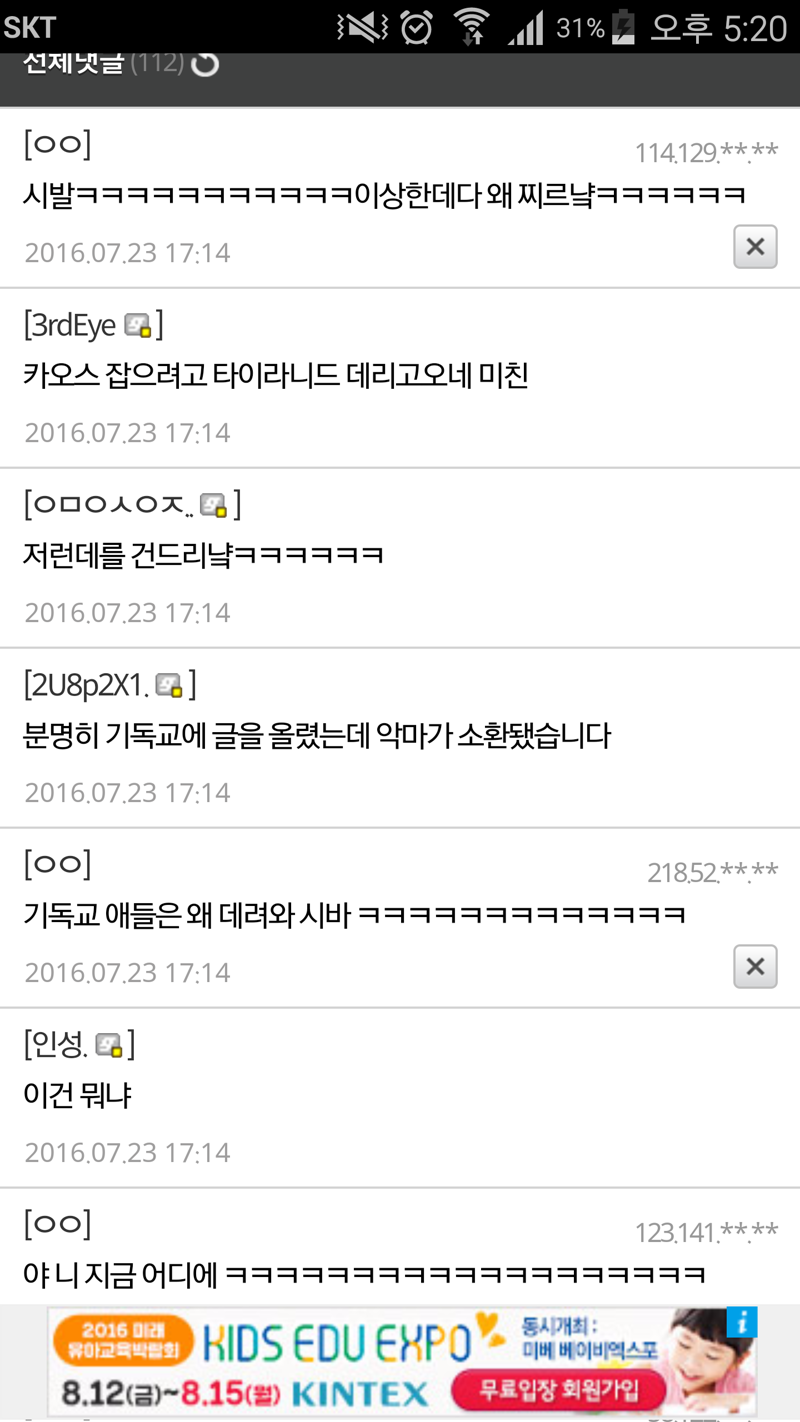Refresh the comments list
Image resolution: width=800 pixels, height=1422 pixels.
point(205,64)
